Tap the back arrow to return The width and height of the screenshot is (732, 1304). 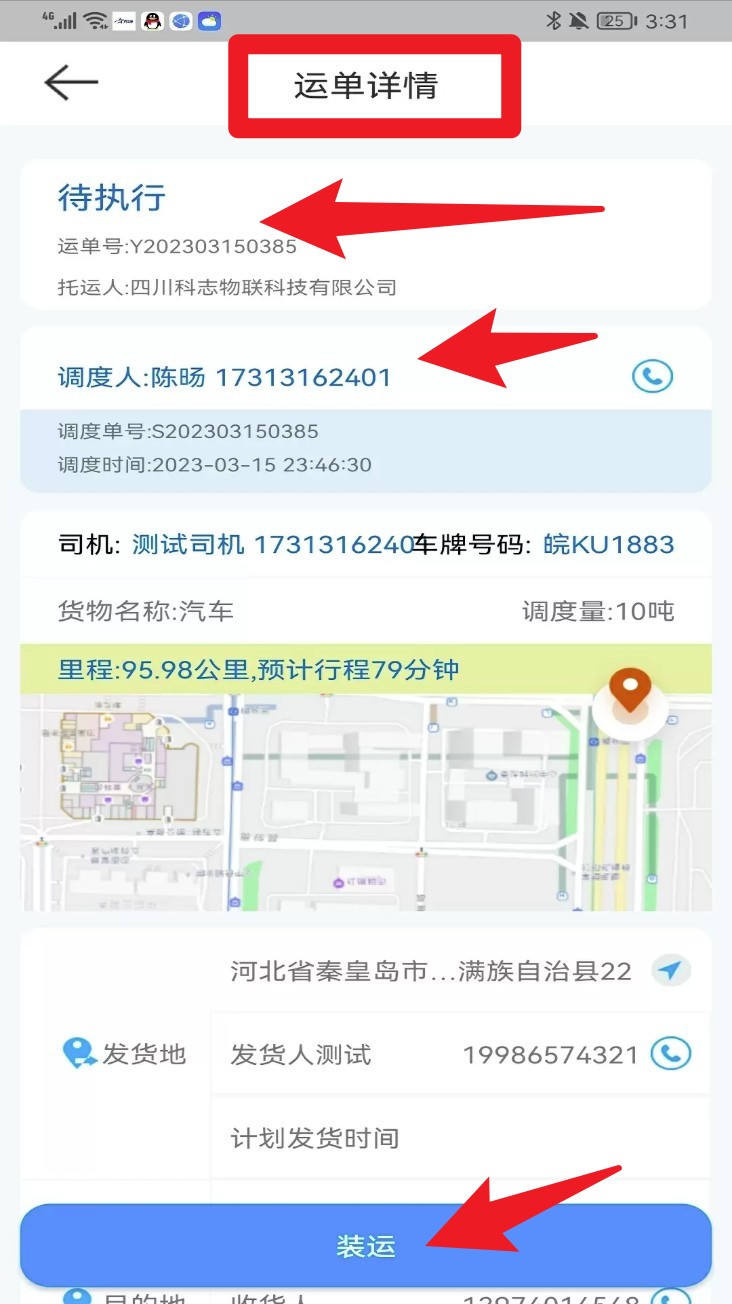pos(70,83)
